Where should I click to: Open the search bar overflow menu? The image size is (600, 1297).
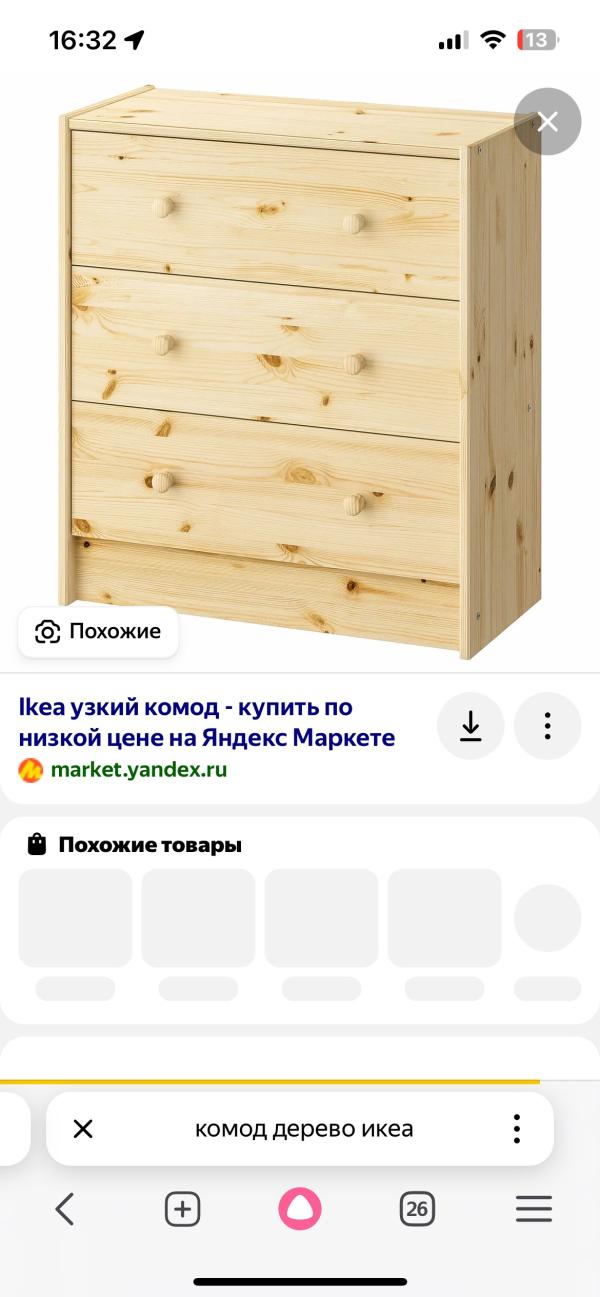pos(516,1129)
